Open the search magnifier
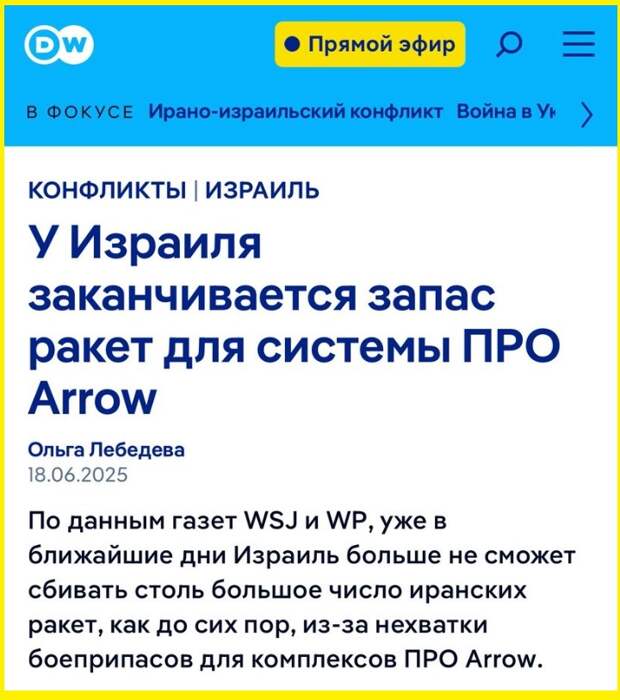Image resolution: width=620 pixels, height=700 pixels. pyautogui.click(x=509, y=44)
